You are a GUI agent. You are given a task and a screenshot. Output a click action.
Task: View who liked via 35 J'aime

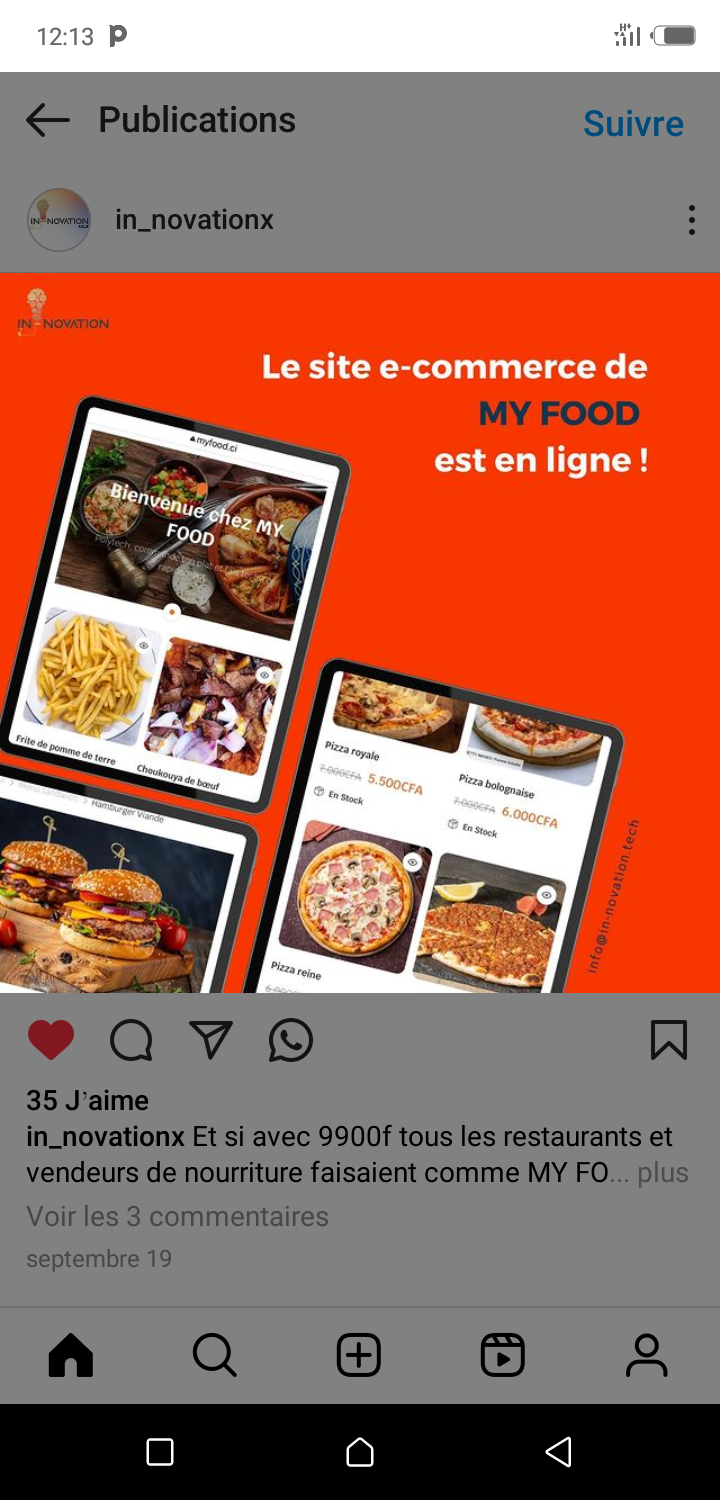(x=87, y=1100)
